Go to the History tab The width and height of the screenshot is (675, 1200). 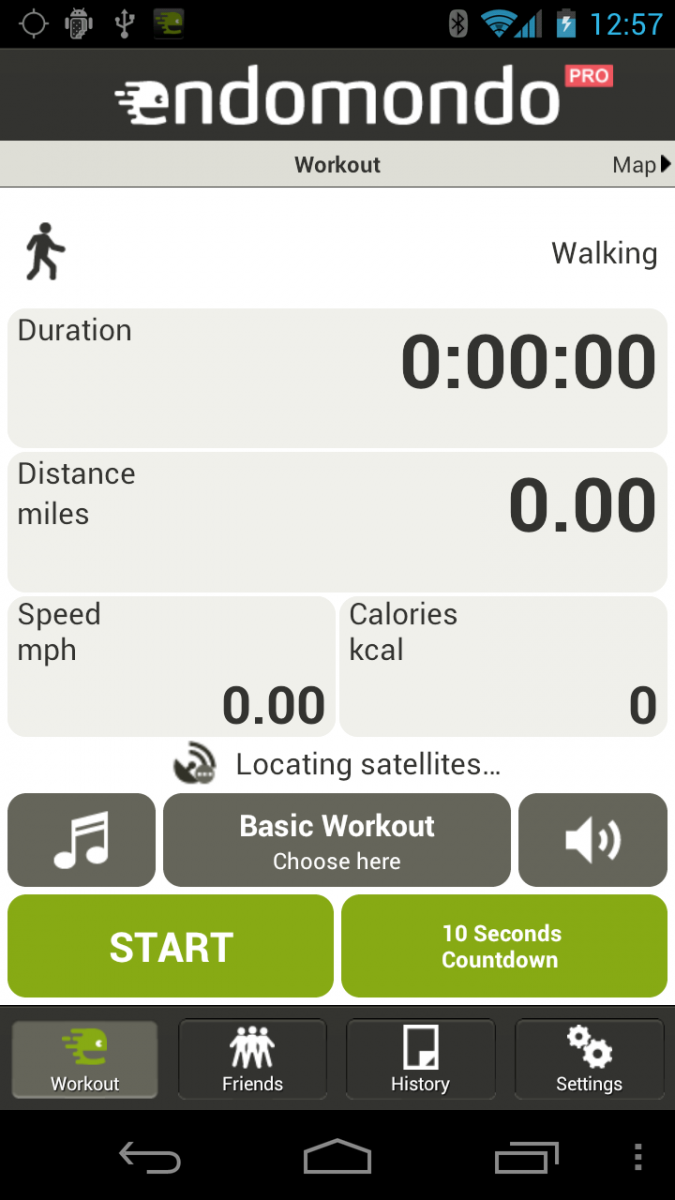click(x=420, y=1059)
